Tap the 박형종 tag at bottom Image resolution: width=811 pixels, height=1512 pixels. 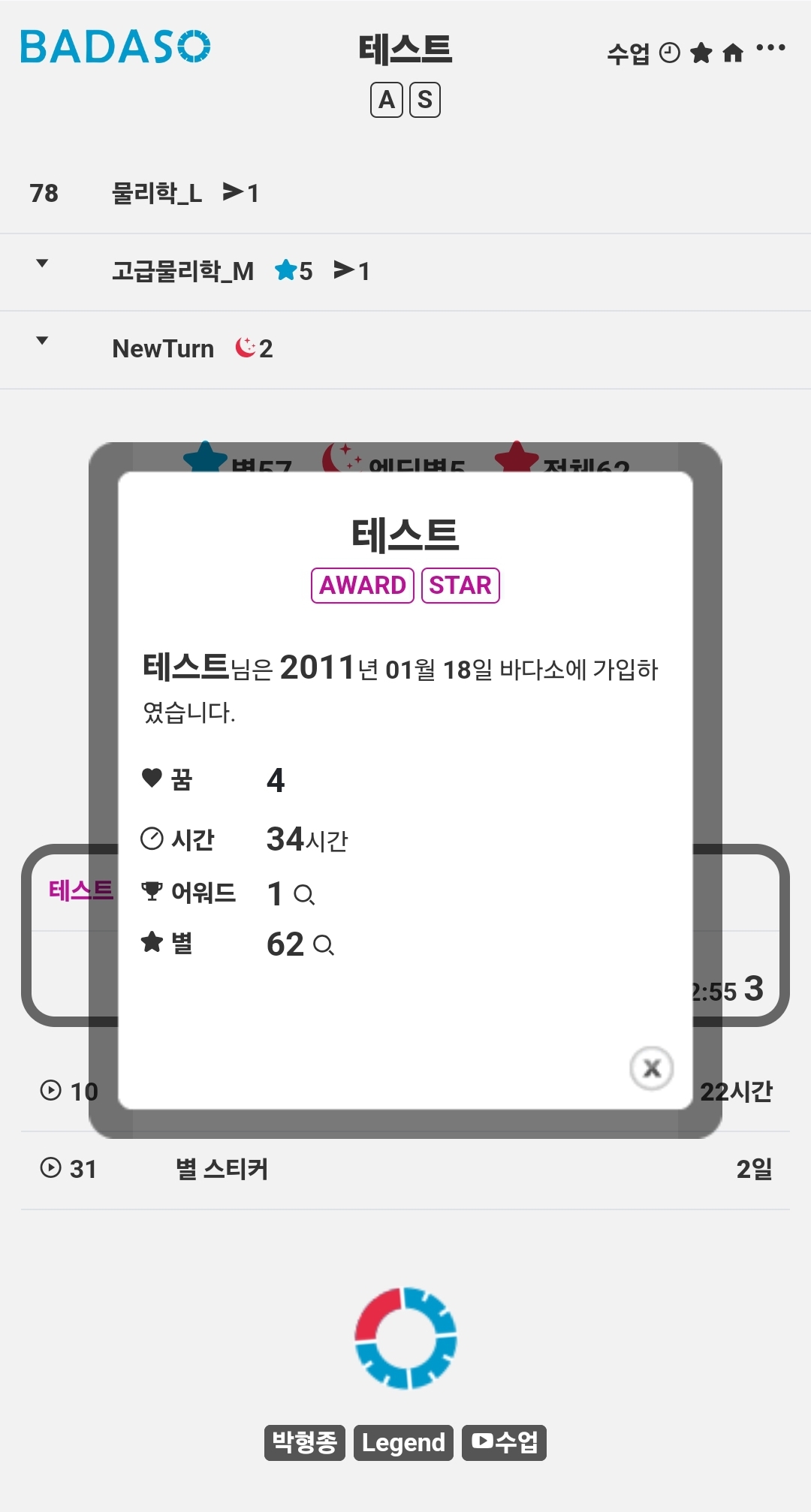[305, 1443]
